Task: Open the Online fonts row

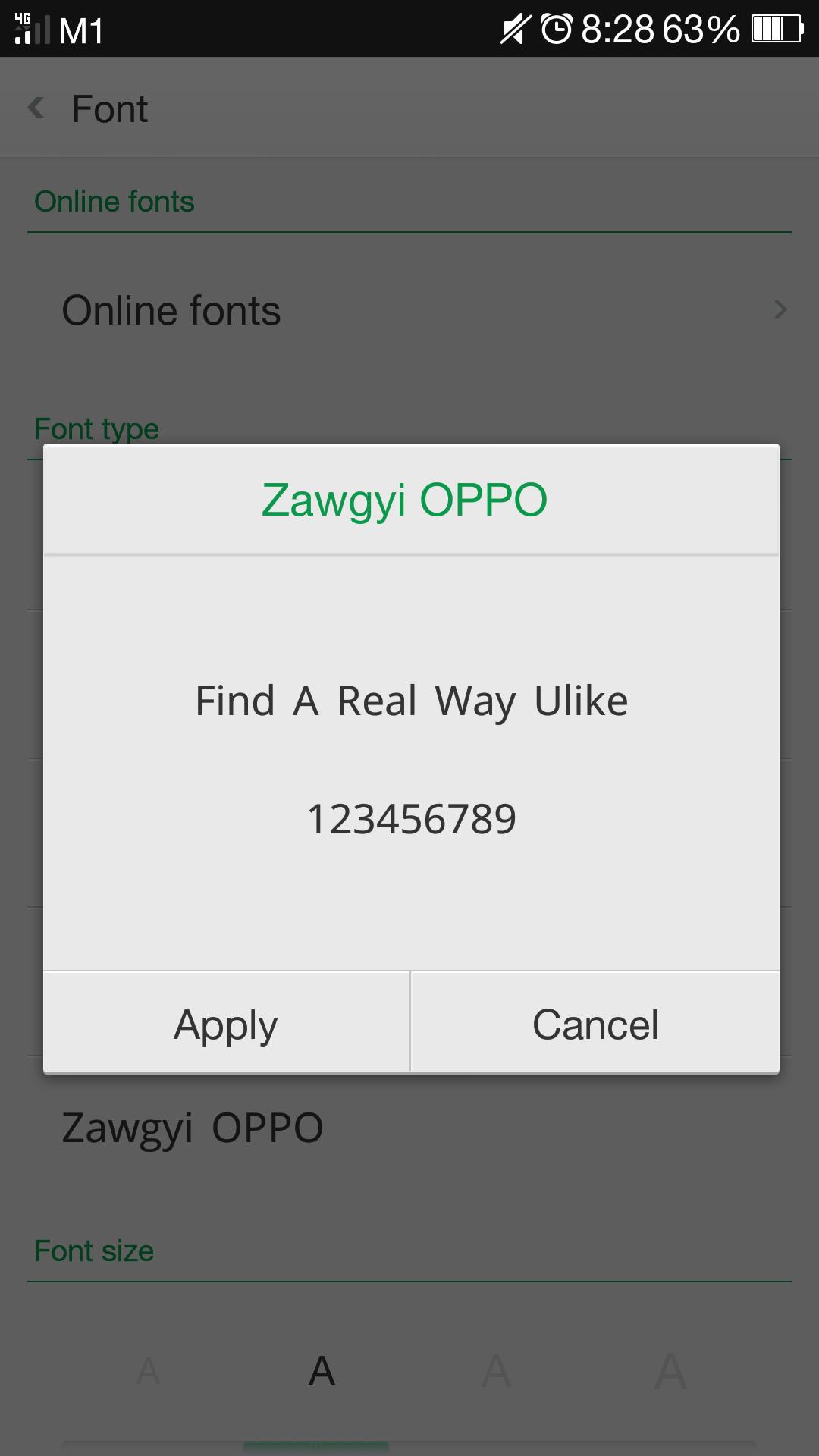Action: (x=171, y=309)
